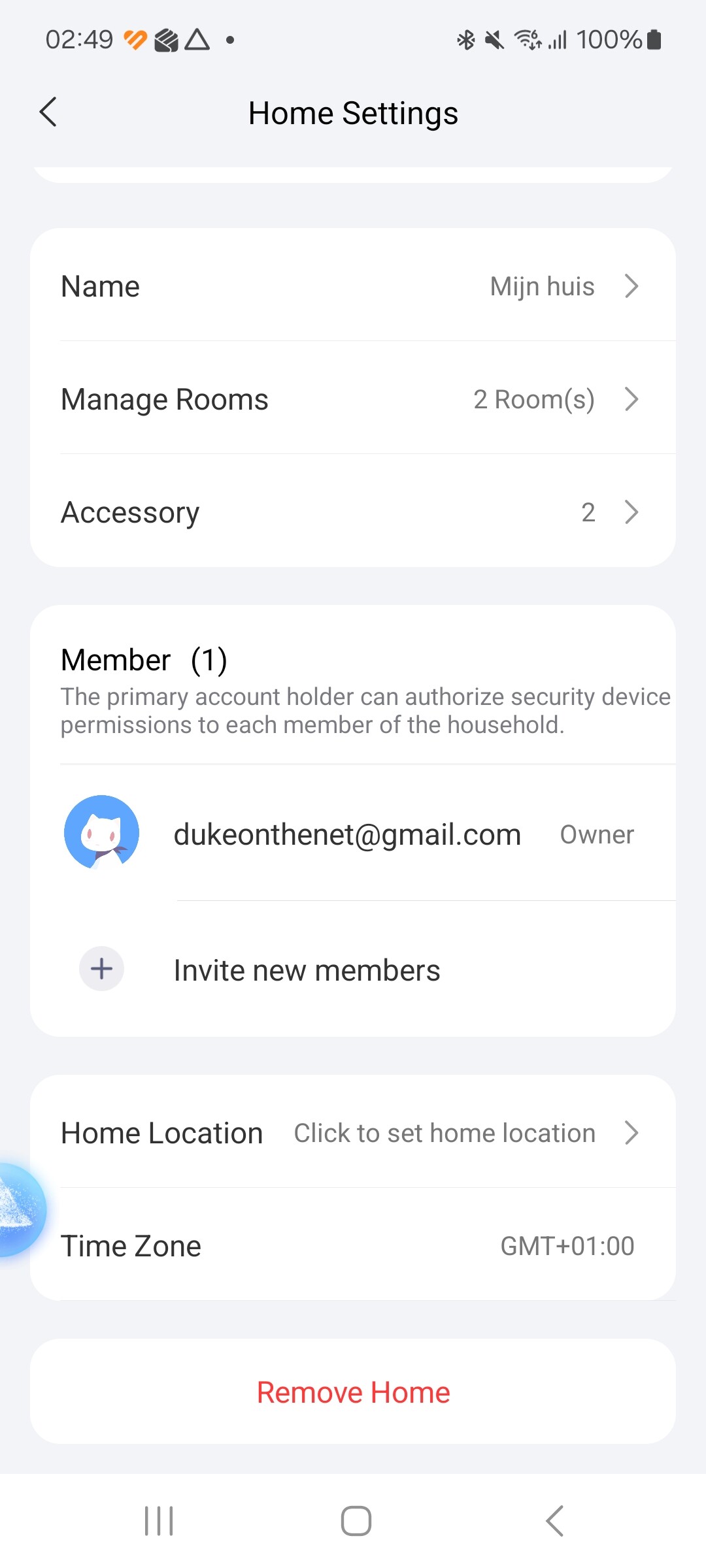Screen dimensions: 706x1568
Task: Tap the Remove Home button
Action: 353,1392
